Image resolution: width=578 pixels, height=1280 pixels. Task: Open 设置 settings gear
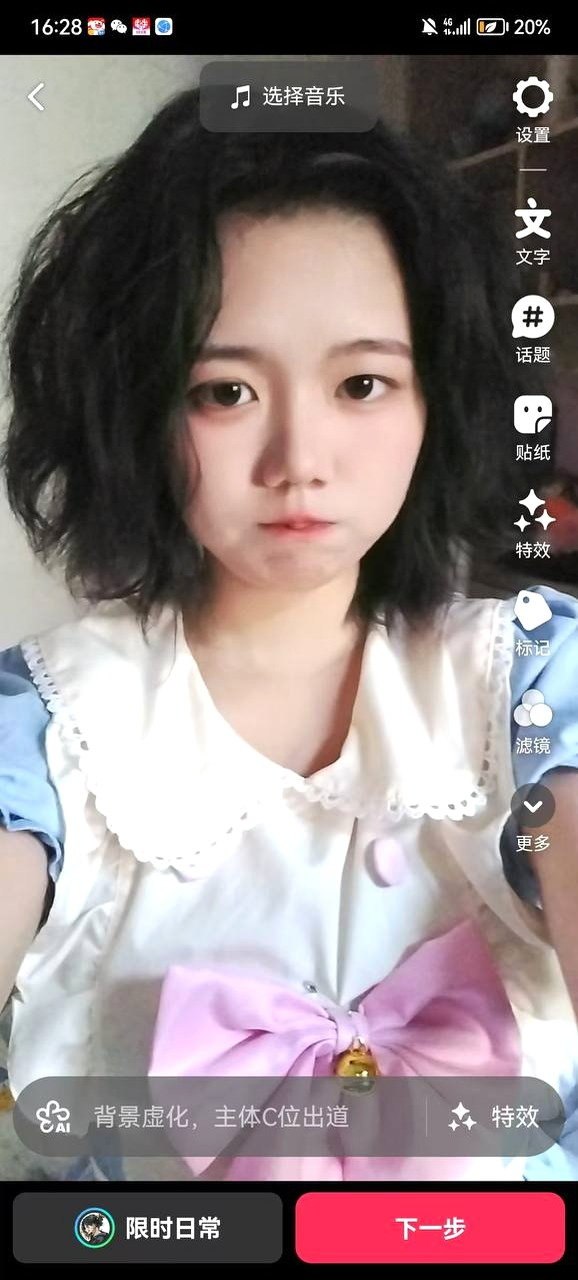click(x=533, y=111)
